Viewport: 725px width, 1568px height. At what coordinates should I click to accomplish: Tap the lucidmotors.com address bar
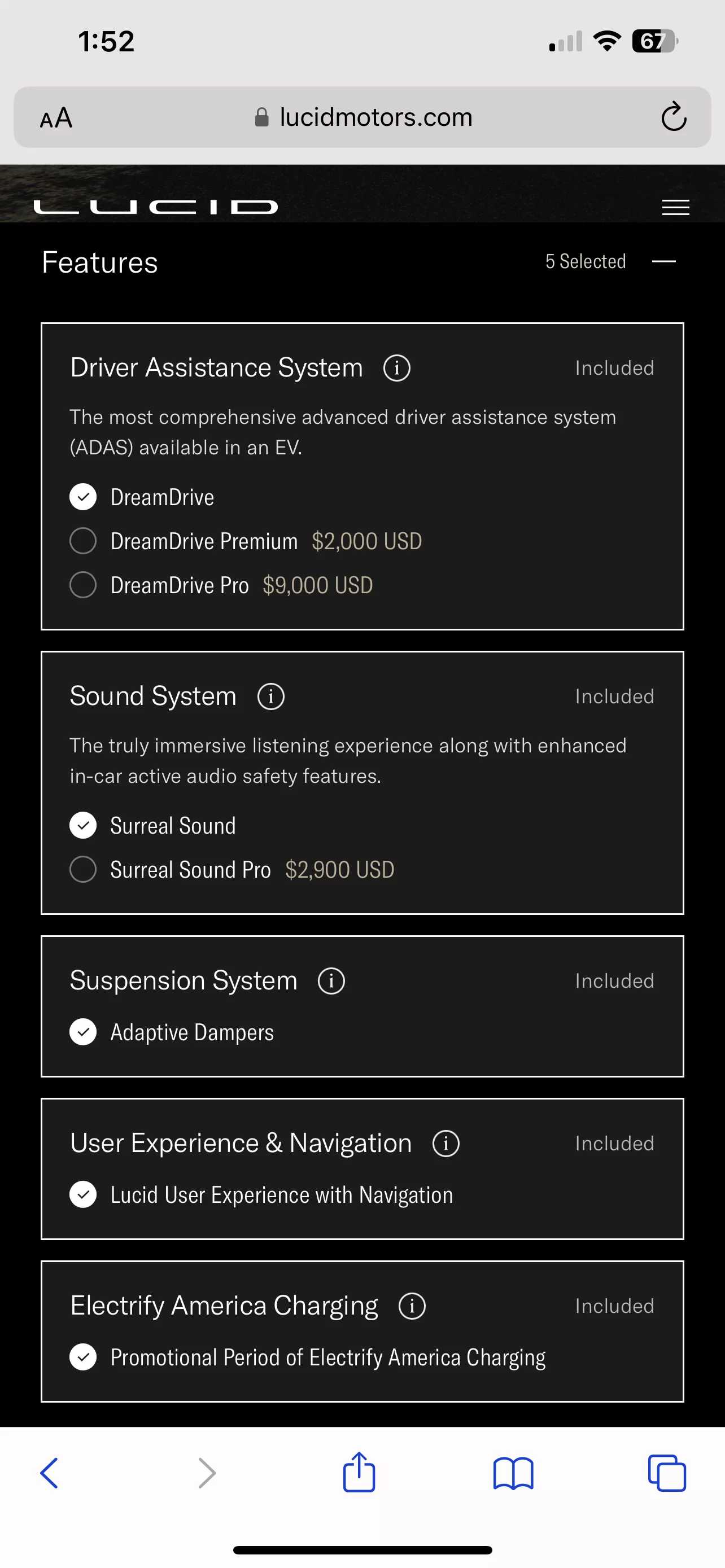363,117
